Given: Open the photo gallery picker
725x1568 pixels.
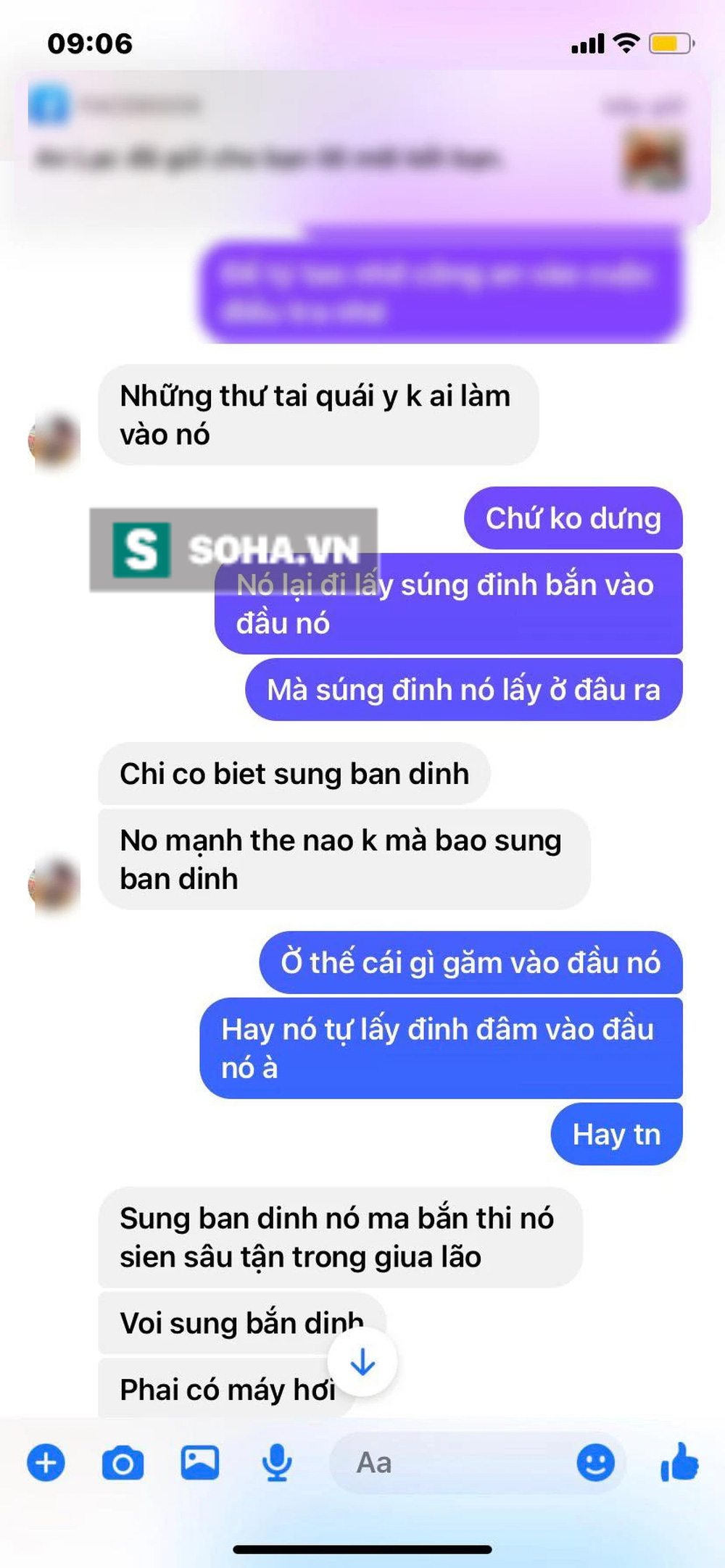Looking at the screenshot, I should [x=199, y=1462].
